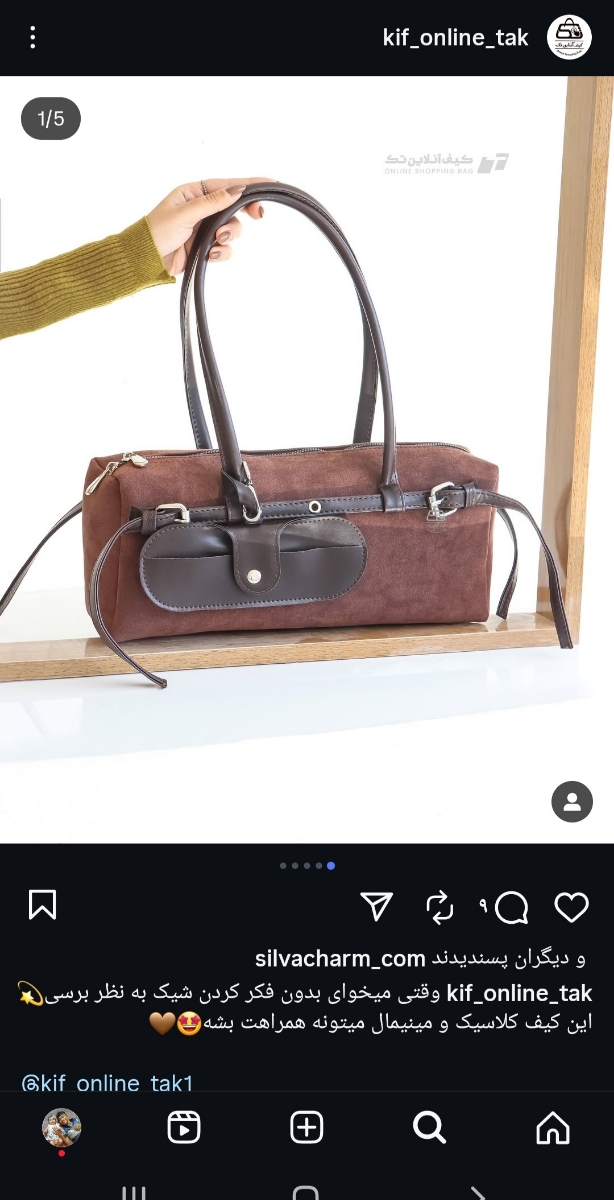Open kif_online_tak profile from header
The height and width of the screenshot is (1200, 614).
click(455, 38)
